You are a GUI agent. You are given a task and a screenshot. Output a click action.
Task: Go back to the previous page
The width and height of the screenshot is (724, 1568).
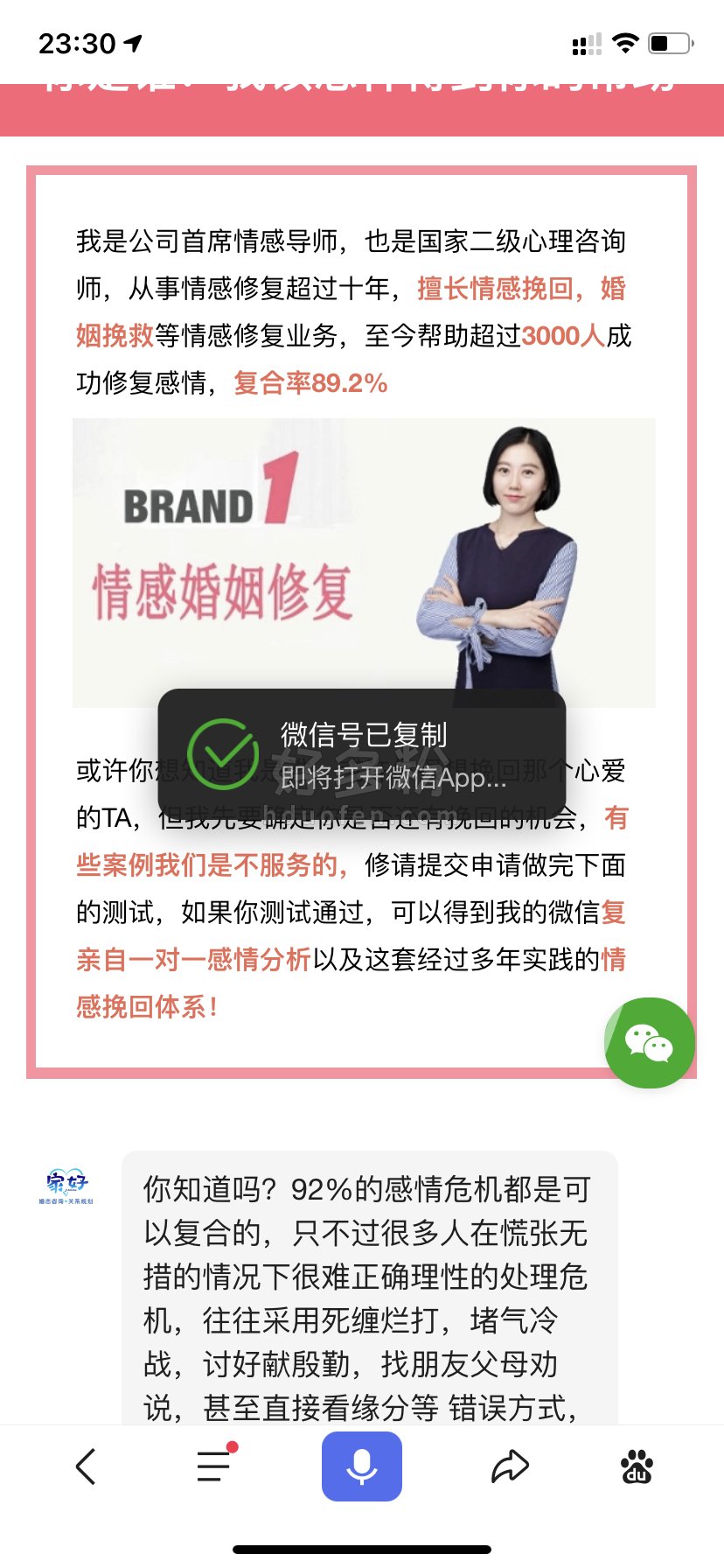point(86,1466)
